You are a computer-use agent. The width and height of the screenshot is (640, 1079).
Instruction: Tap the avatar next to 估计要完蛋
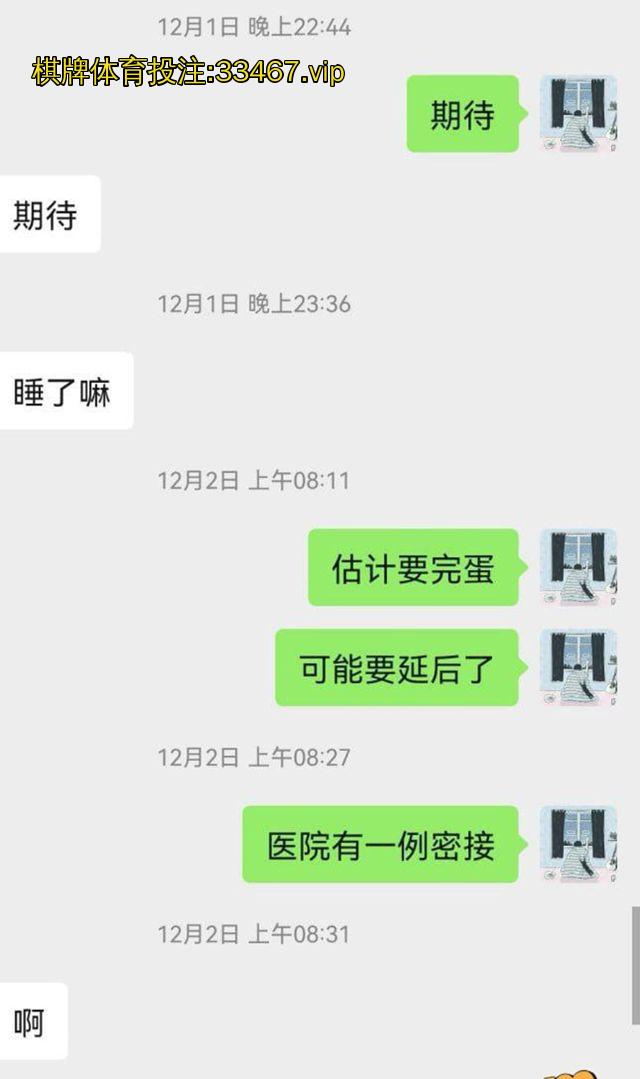(578, 567)
